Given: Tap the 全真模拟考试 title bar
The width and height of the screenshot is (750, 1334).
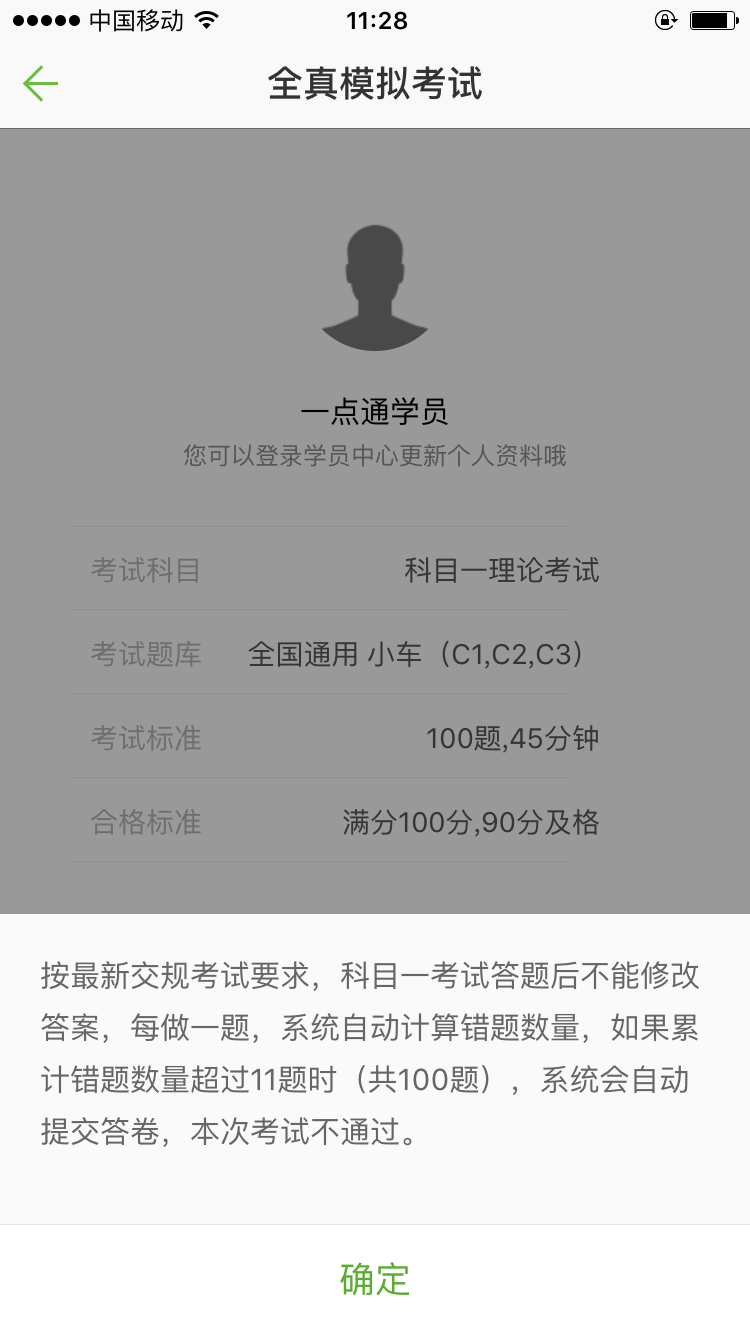Looking at the screenshot, I should tap(375, 84).
